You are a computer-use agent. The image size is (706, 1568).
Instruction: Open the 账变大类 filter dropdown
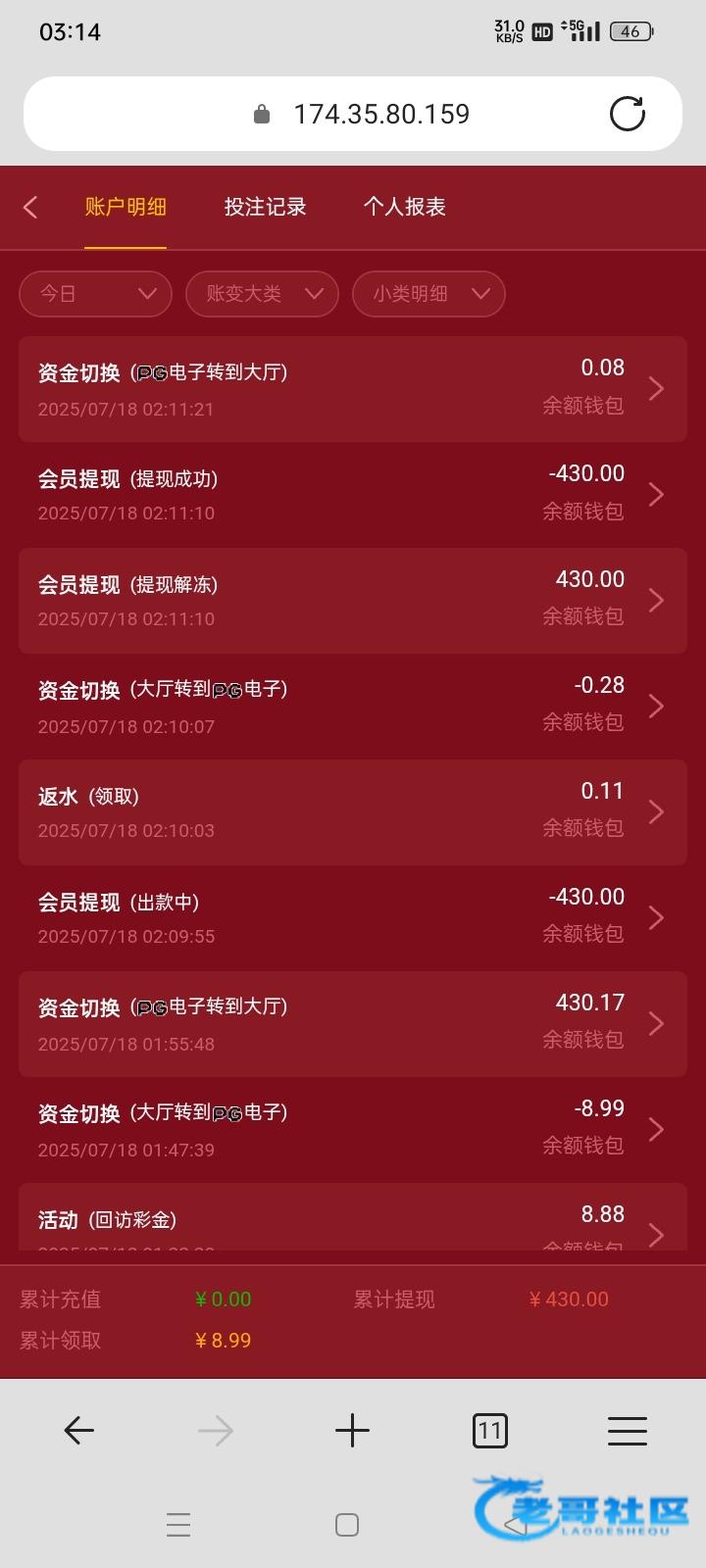coord(262,294)
